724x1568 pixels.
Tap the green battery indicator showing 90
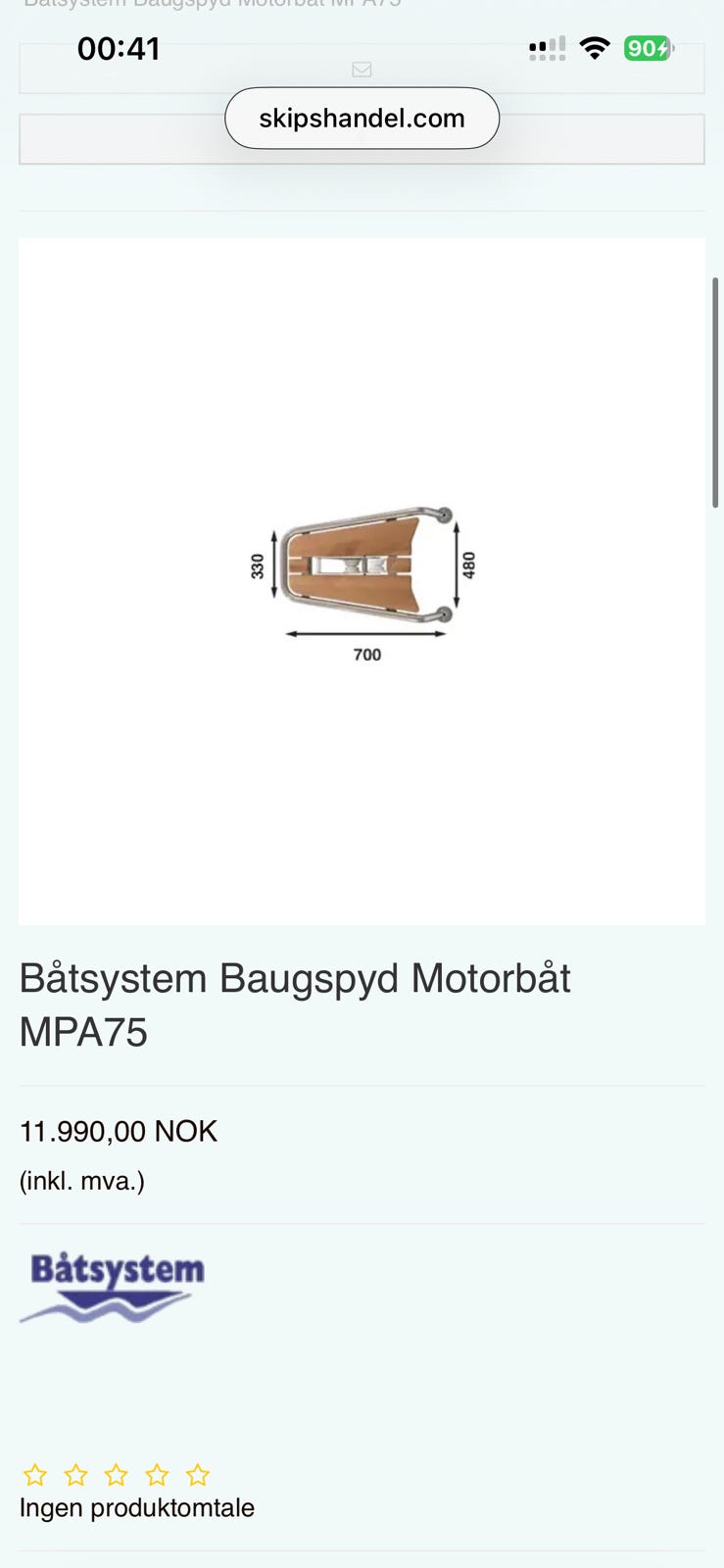(x=647, y=47)
